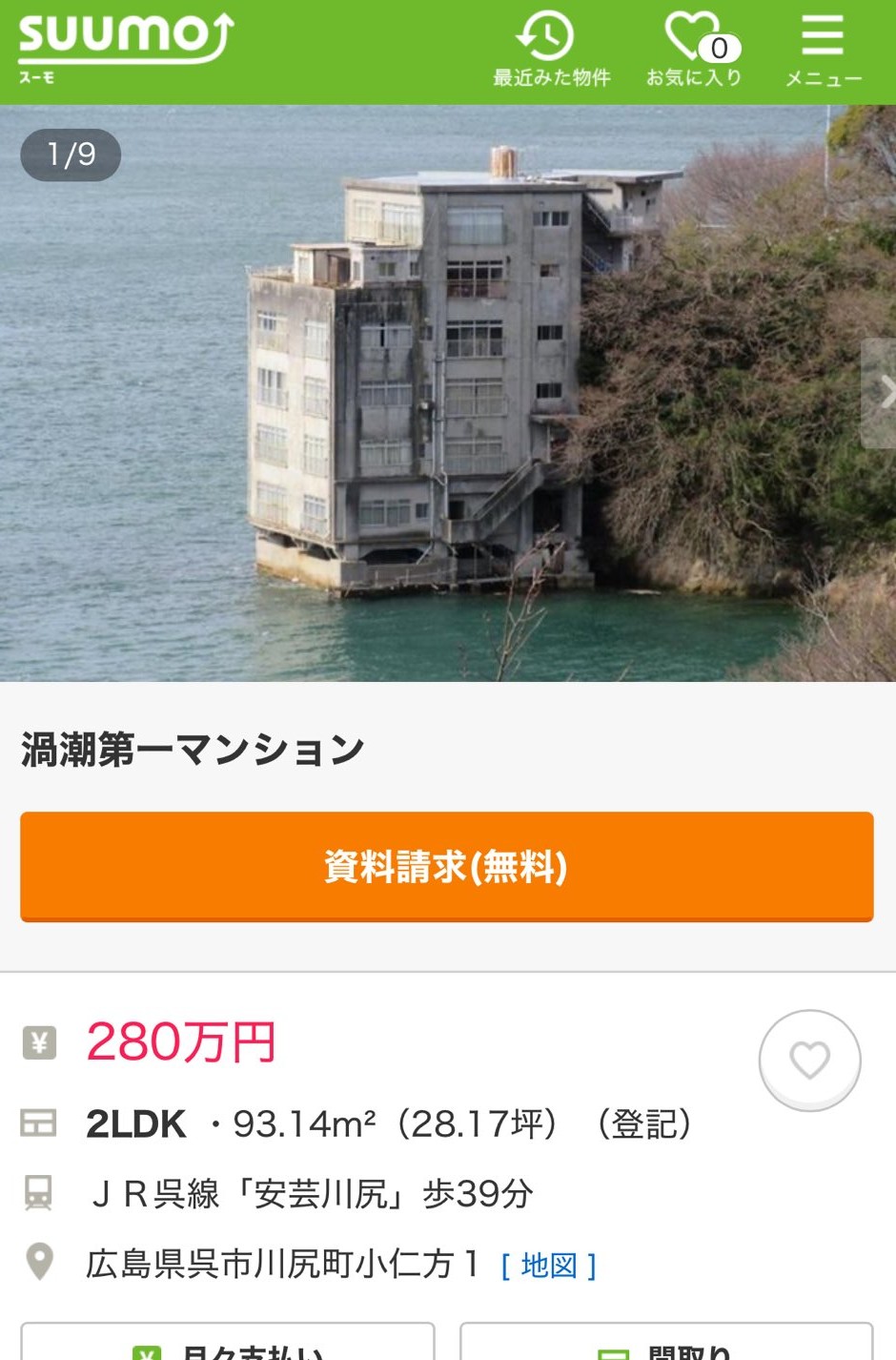Viewport: 896px width, 1360px height.
Task: Open the お気に入り favorites list
Action: 694,51
